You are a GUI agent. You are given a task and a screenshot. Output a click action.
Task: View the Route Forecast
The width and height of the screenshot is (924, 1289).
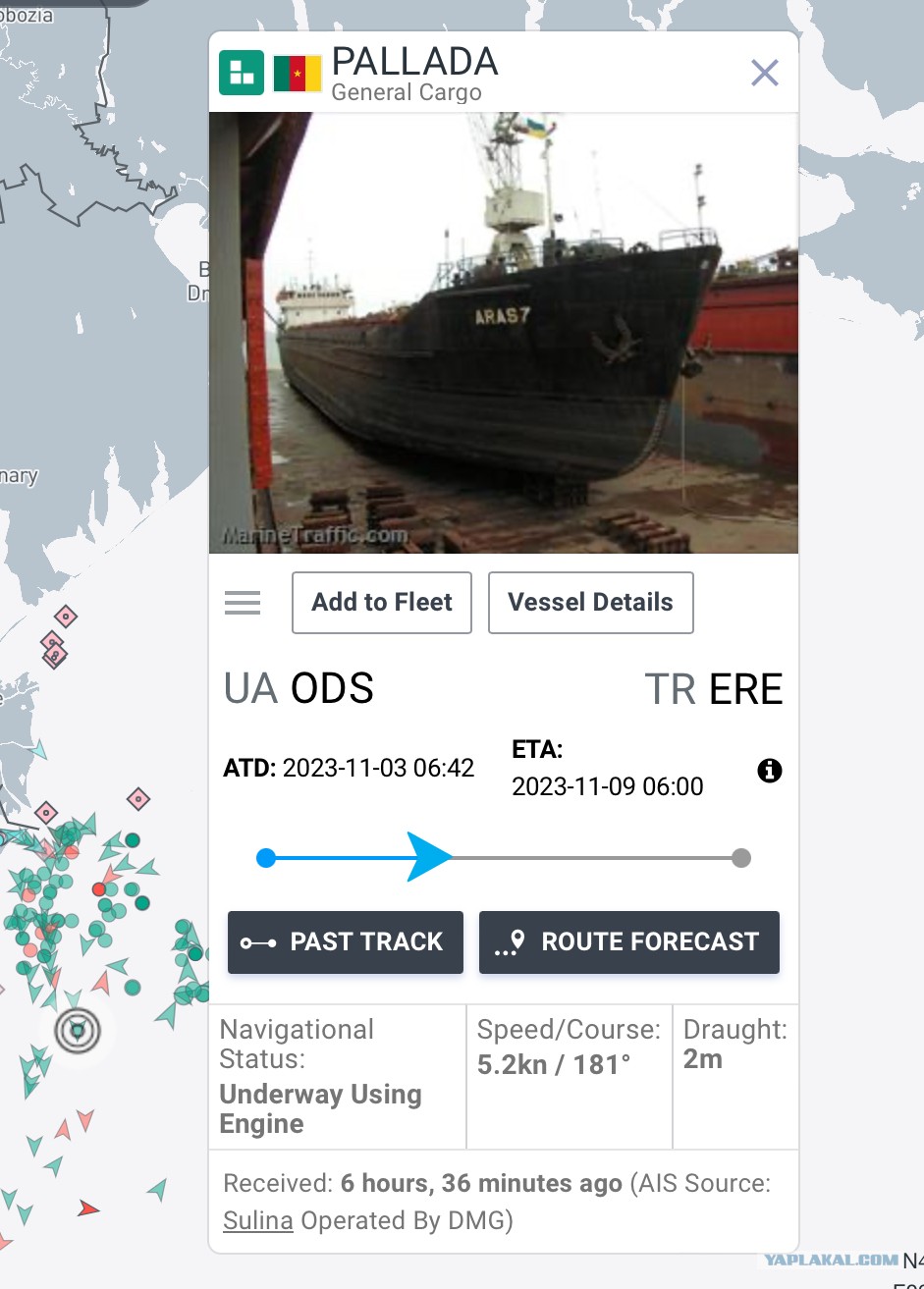pyautogui.click(x=629, y=942)
